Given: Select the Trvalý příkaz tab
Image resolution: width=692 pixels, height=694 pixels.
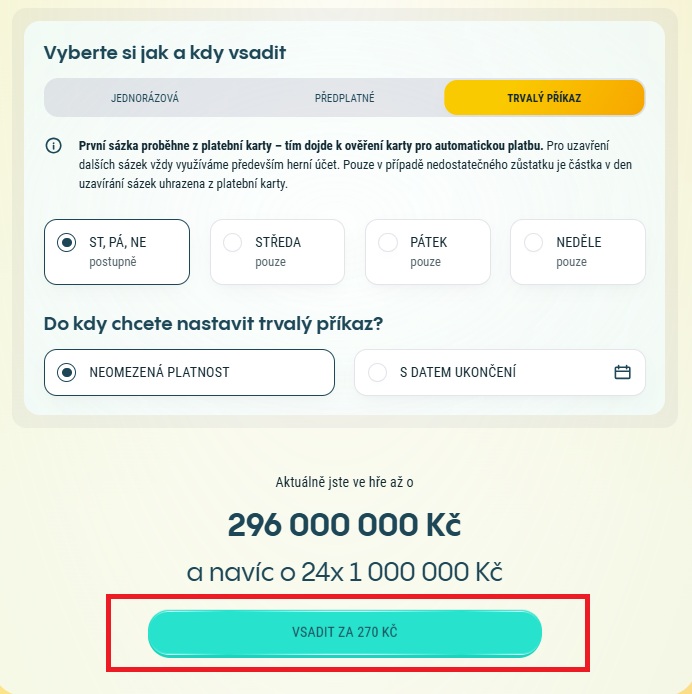Looking at the screenshot, I should 544,98.
